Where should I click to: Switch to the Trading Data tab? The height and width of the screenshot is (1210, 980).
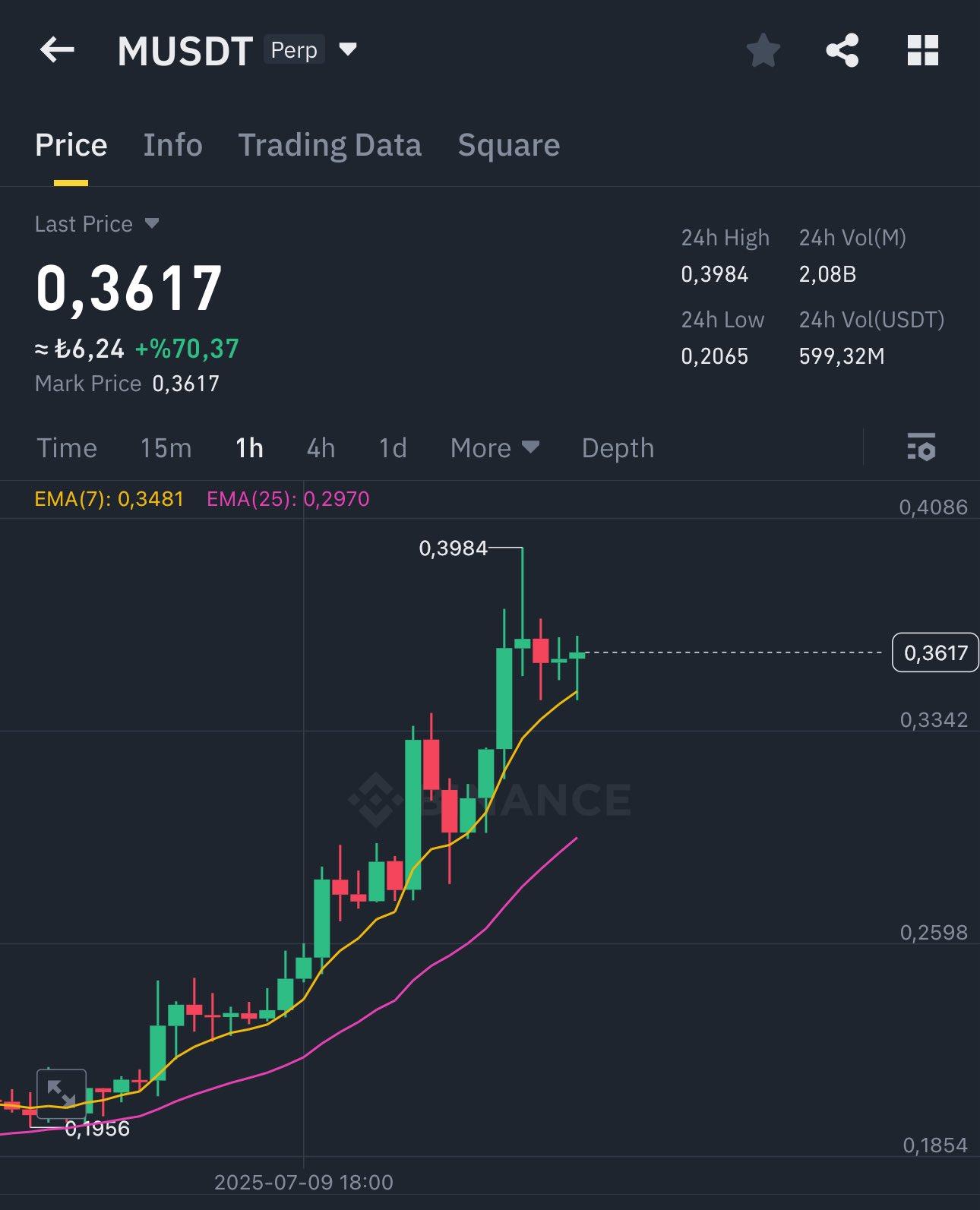[329, 145]
